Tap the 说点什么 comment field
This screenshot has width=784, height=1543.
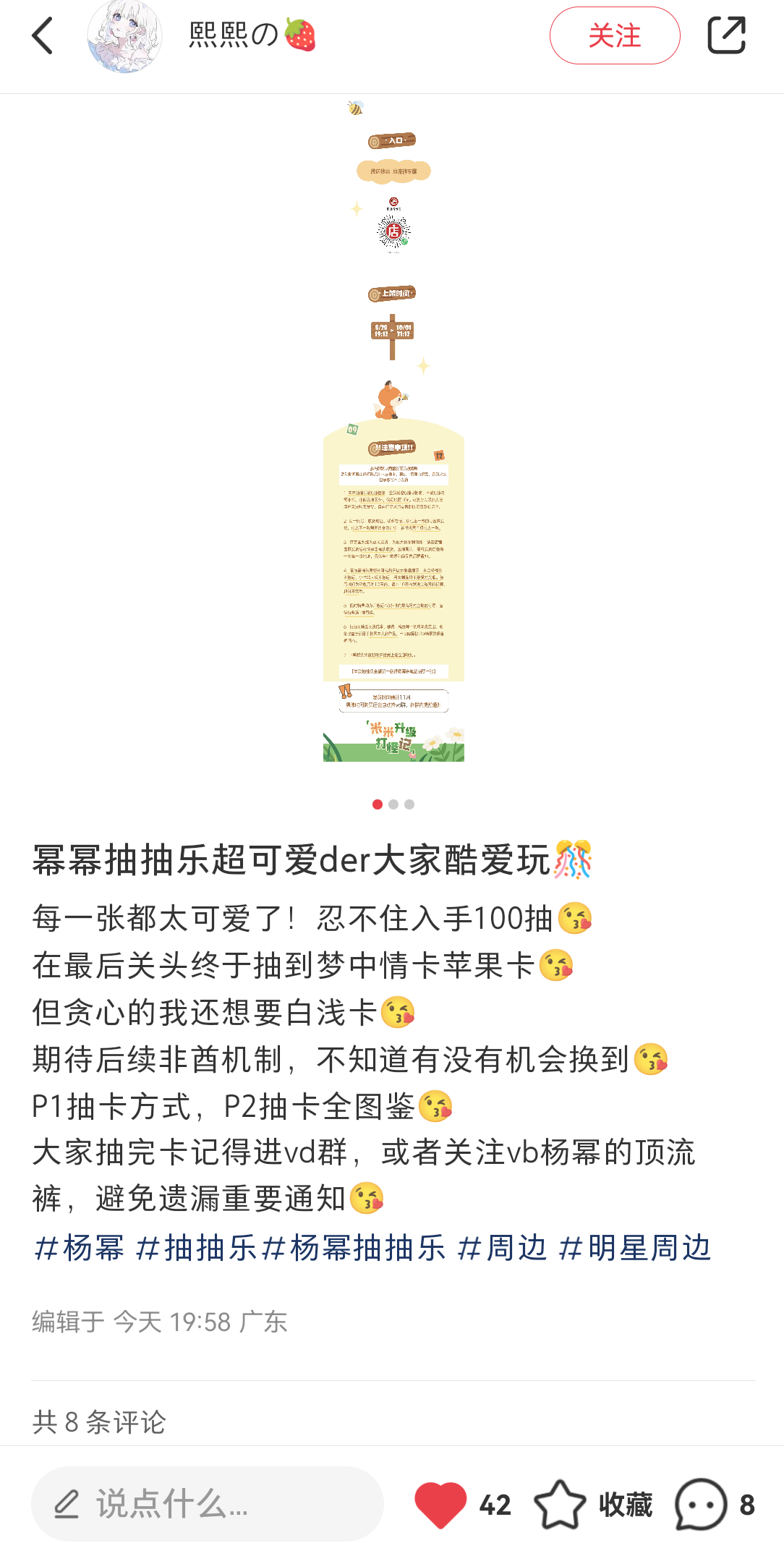click(207, 1504)
